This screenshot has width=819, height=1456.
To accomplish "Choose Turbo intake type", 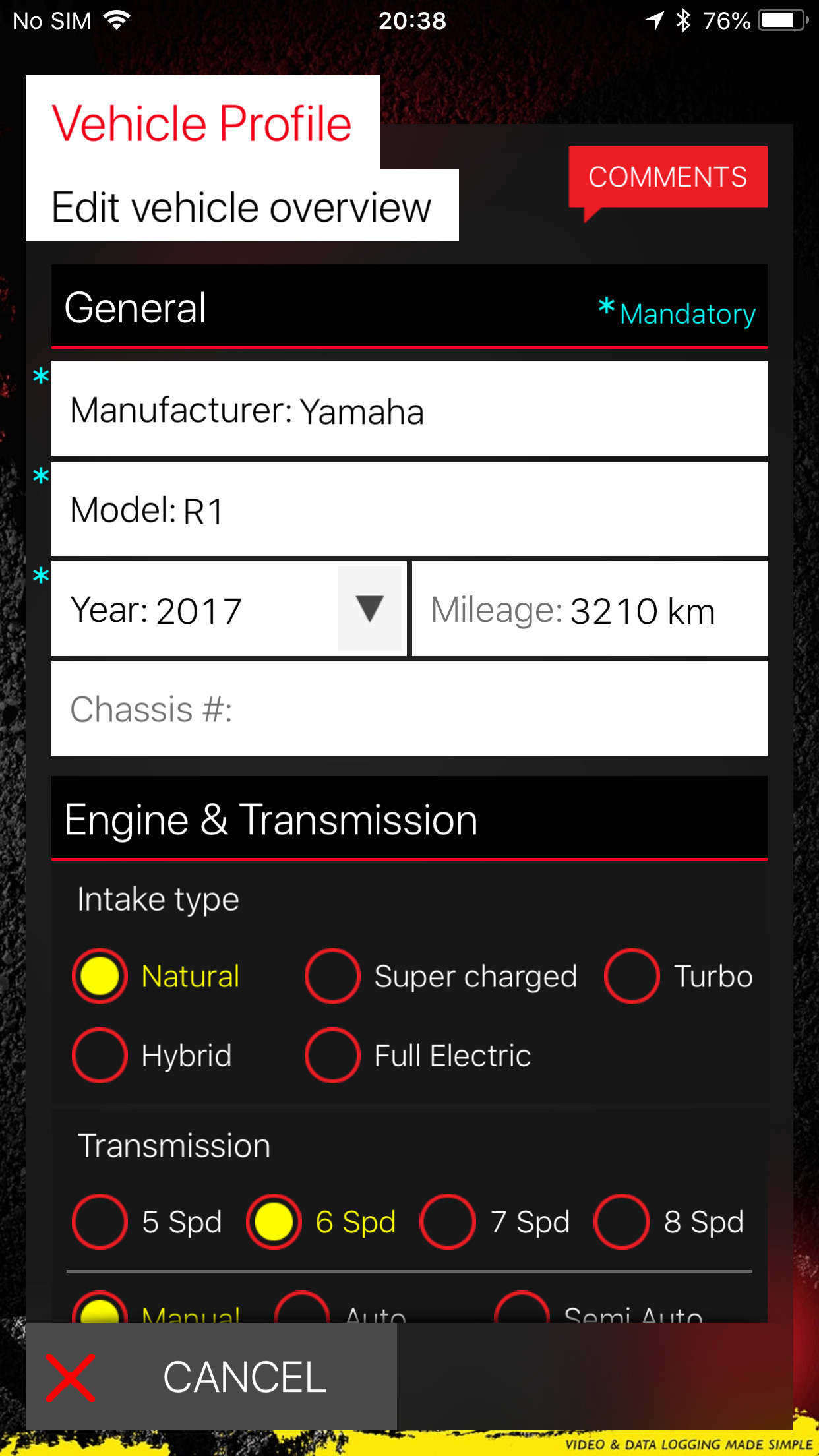I will [632, 976].
